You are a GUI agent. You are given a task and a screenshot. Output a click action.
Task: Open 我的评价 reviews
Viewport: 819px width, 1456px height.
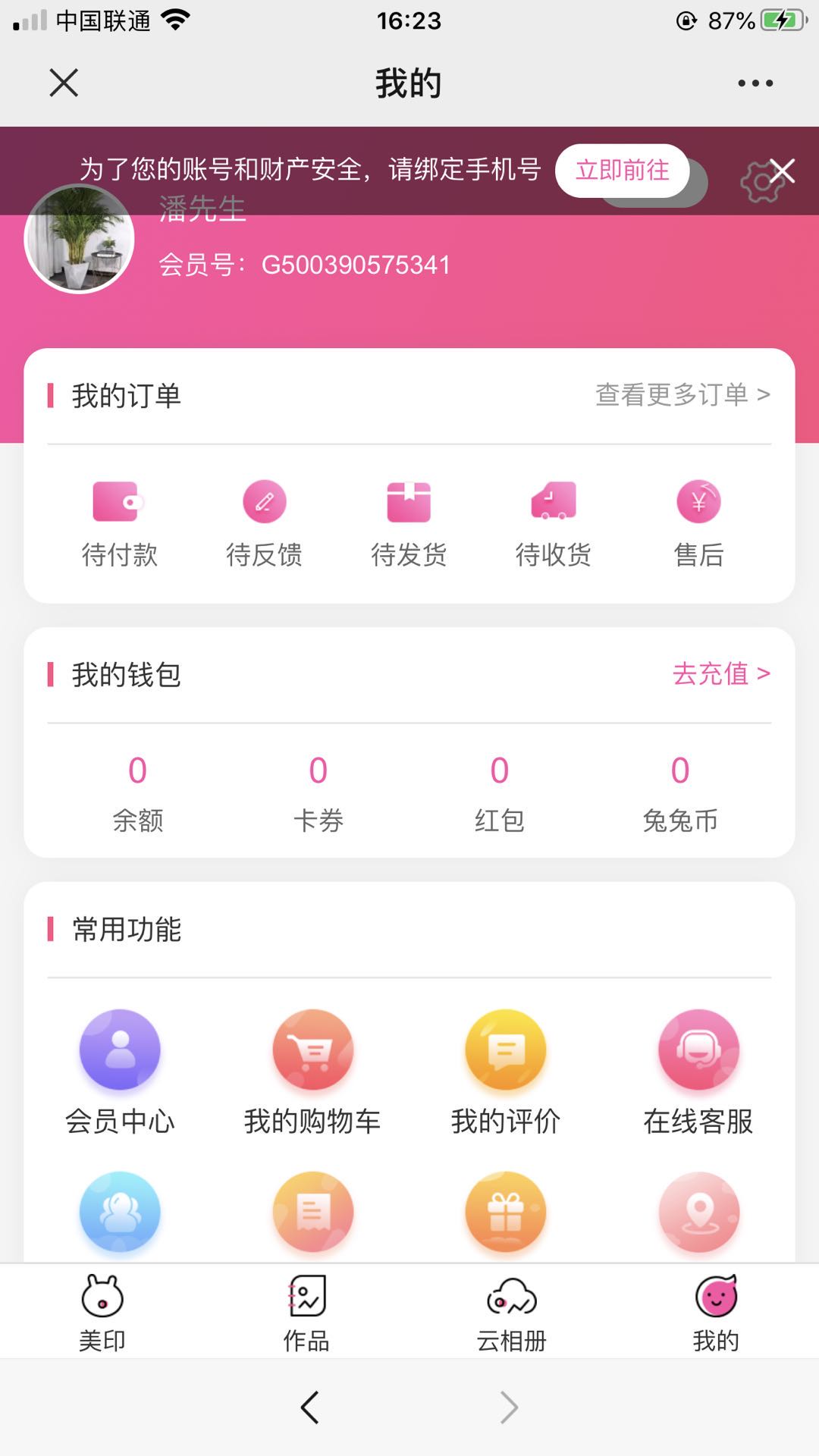click(506, 1071)
